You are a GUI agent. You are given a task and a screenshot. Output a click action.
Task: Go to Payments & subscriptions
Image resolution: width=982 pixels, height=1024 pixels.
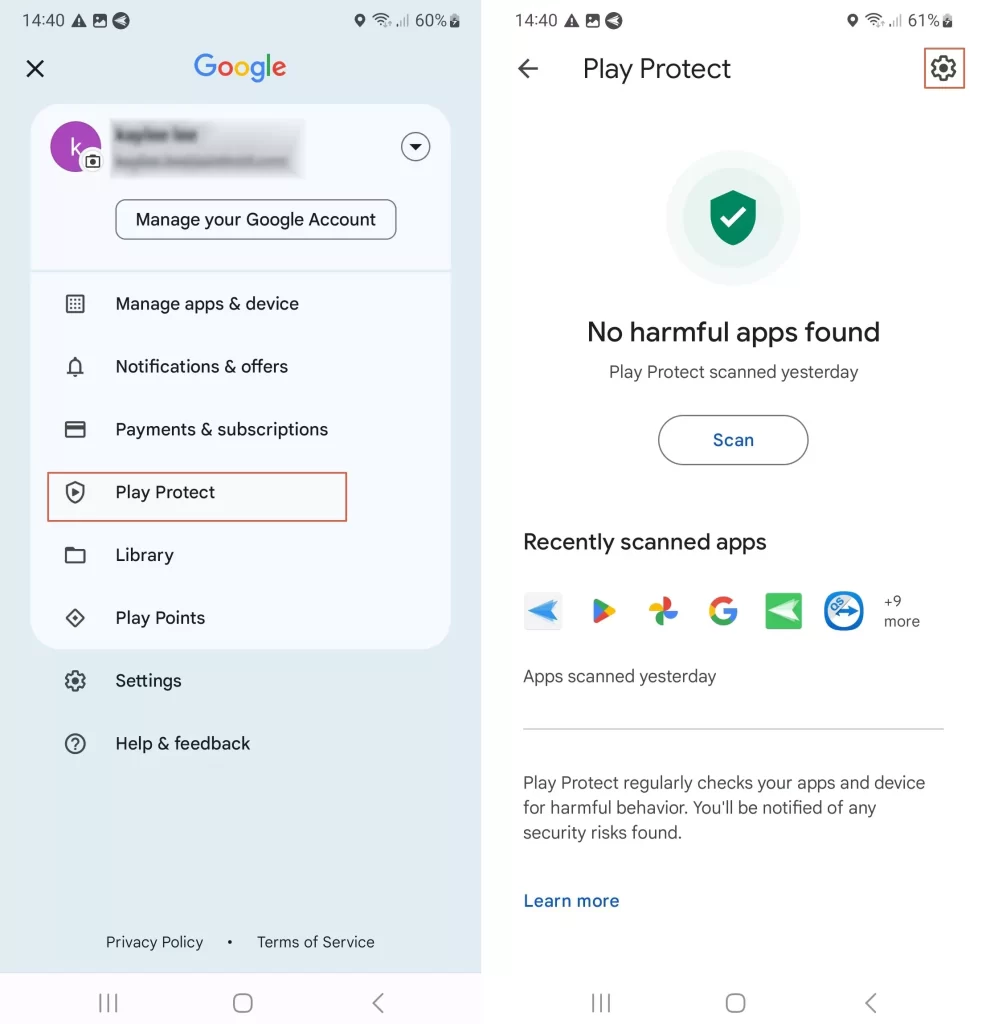(221, 430)
